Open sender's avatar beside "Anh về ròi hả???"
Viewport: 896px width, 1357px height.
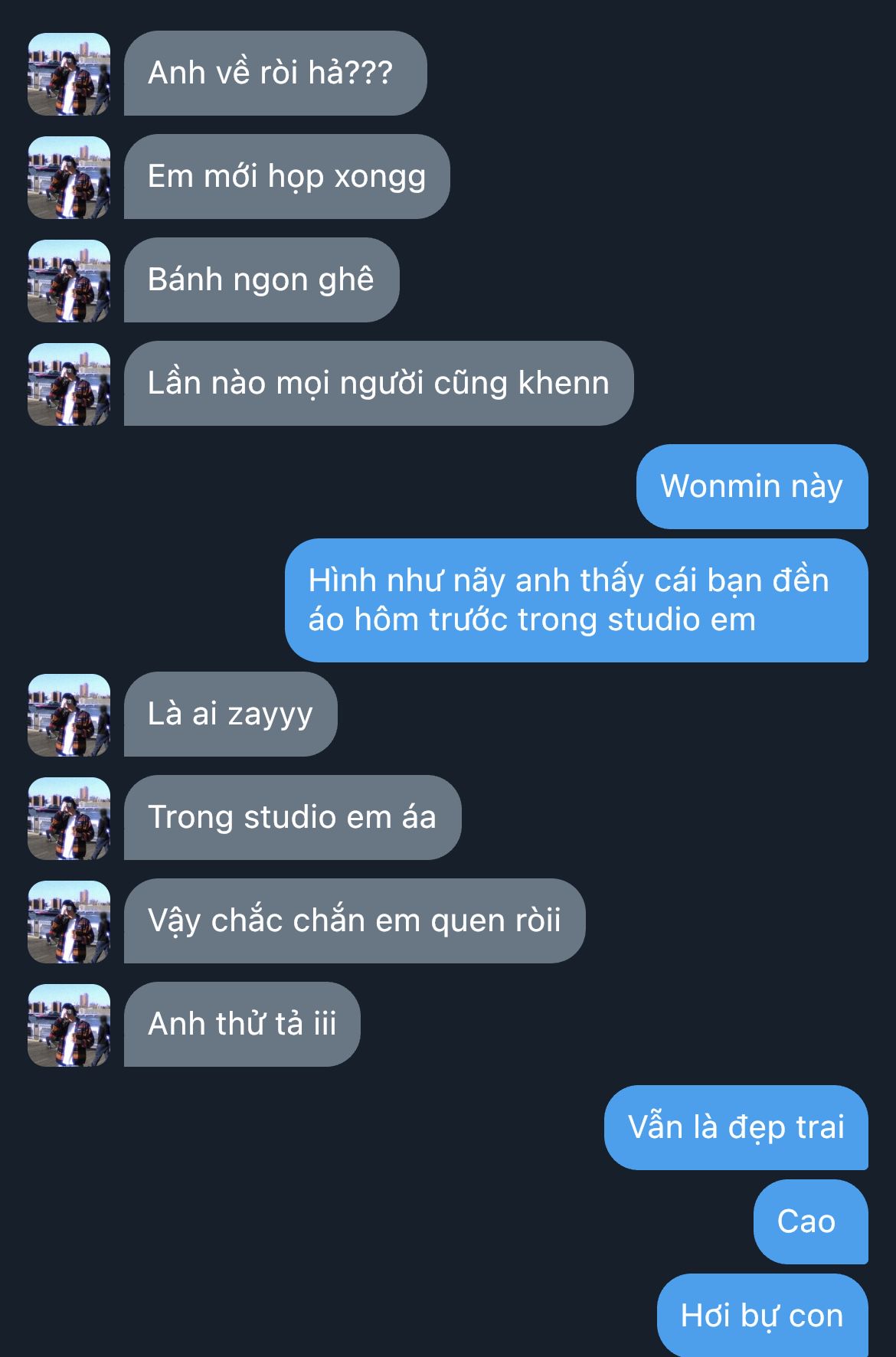coord(69,74)
